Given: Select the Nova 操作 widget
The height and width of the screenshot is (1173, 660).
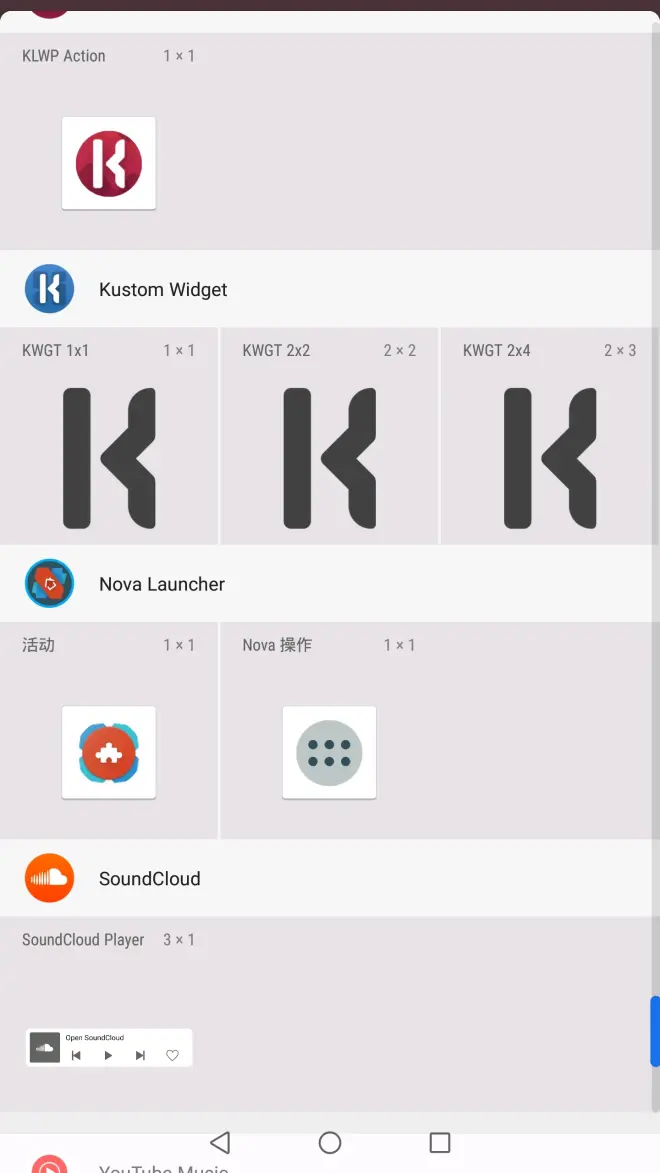Looking at the screenshot, I should tap(329, 752).
